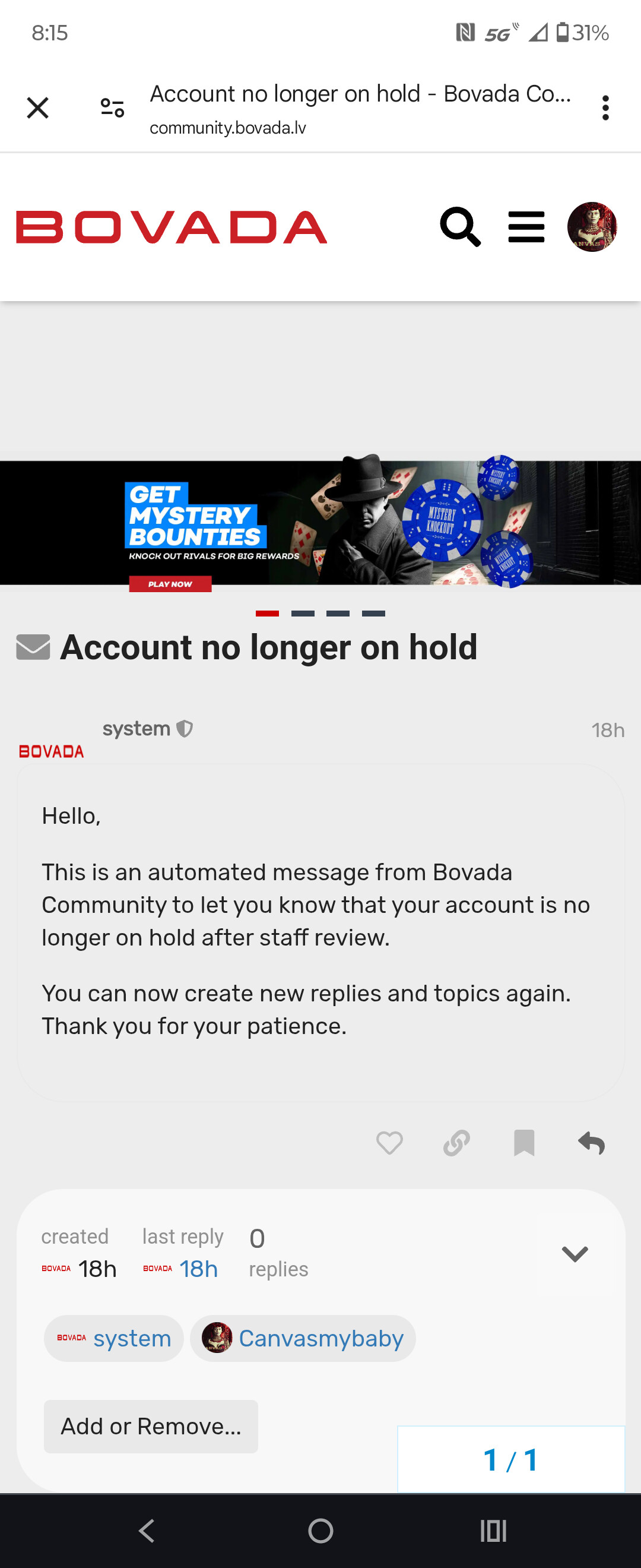Go to the second banner slide indicator
The image size is (641, 1568).
[303, 614]
